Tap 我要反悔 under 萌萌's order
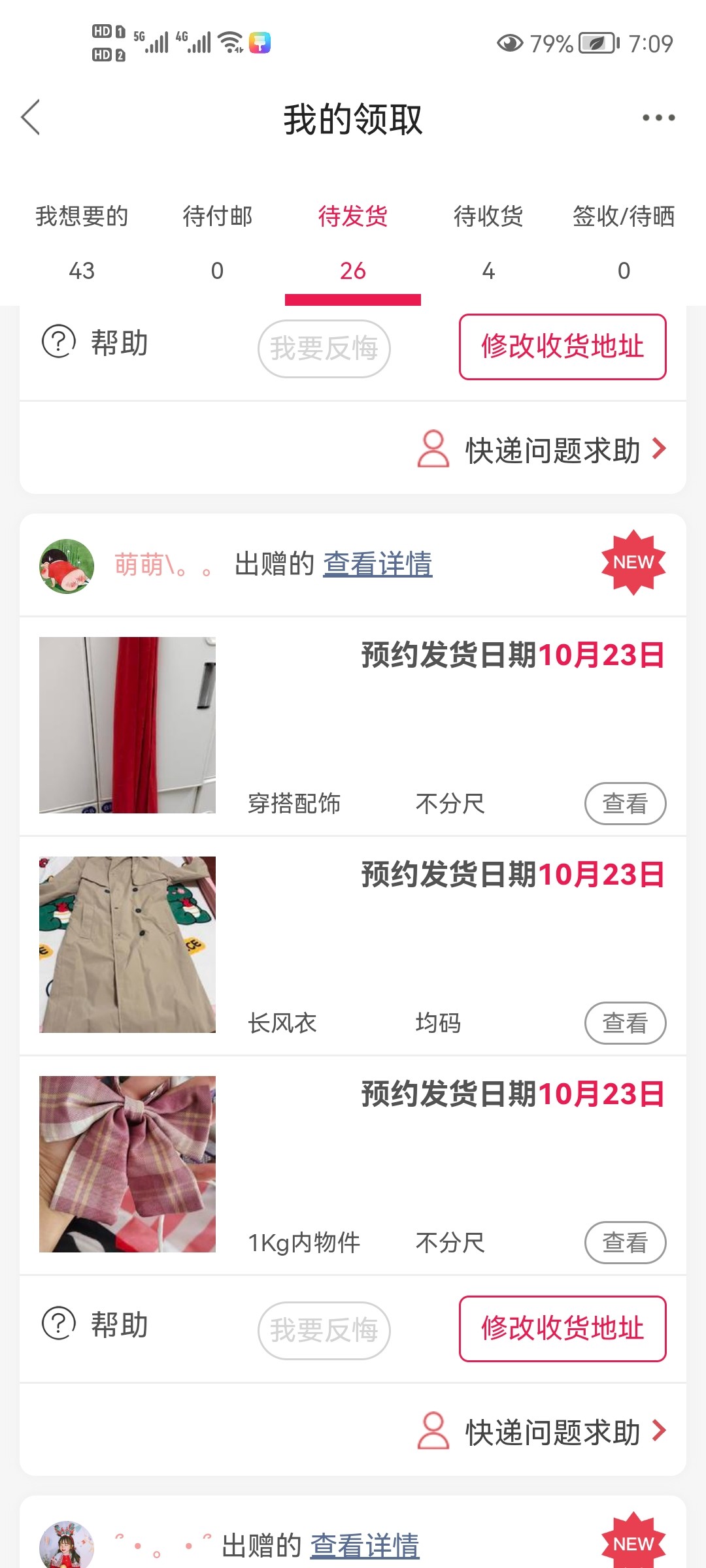 pos(324,1330)
